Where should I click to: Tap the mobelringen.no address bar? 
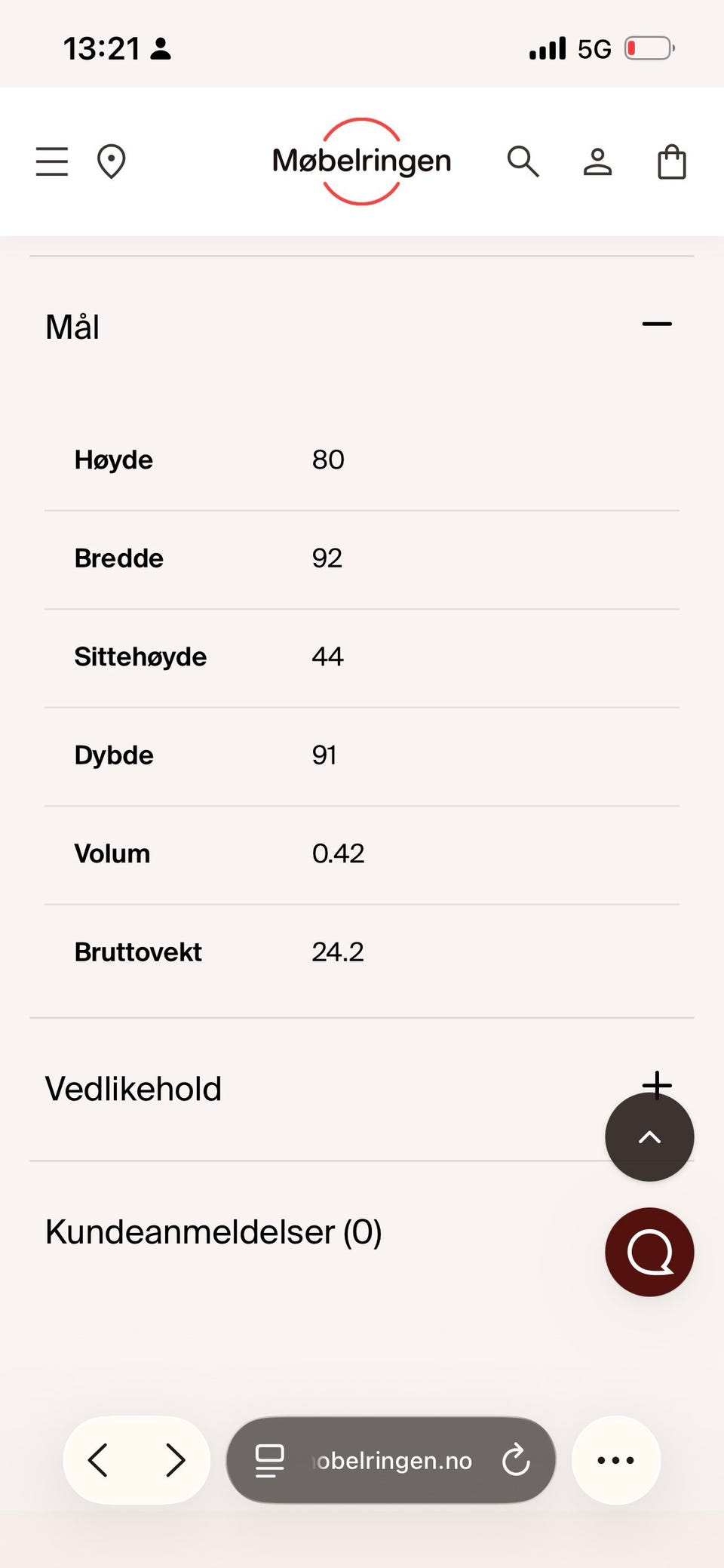coord(391,1460)
